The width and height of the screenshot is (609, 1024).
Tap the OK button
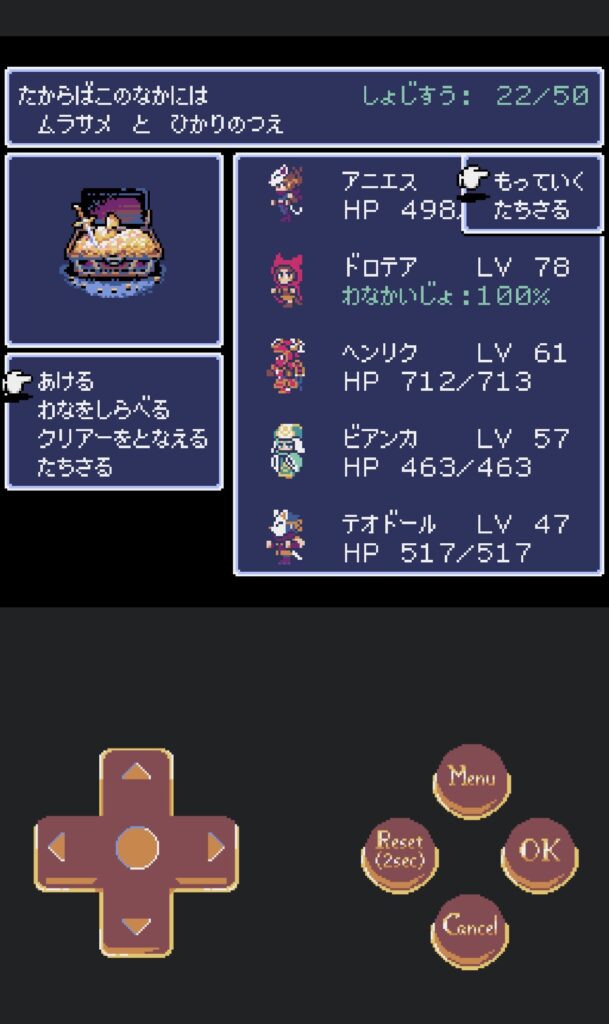(x=539, y=851)
